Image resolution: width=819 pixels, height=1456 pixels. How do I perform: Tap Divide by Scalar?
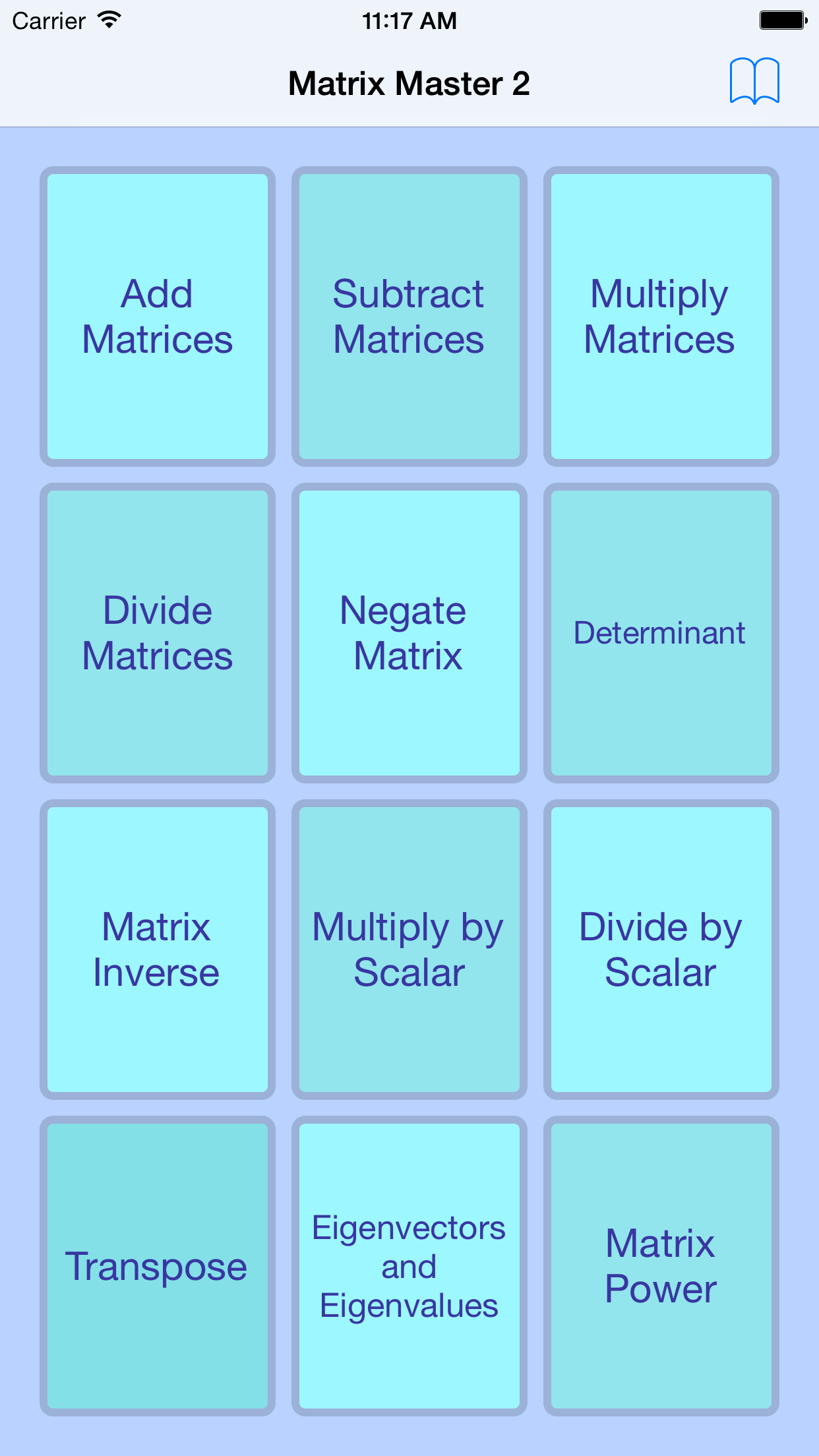coord(661,950)
